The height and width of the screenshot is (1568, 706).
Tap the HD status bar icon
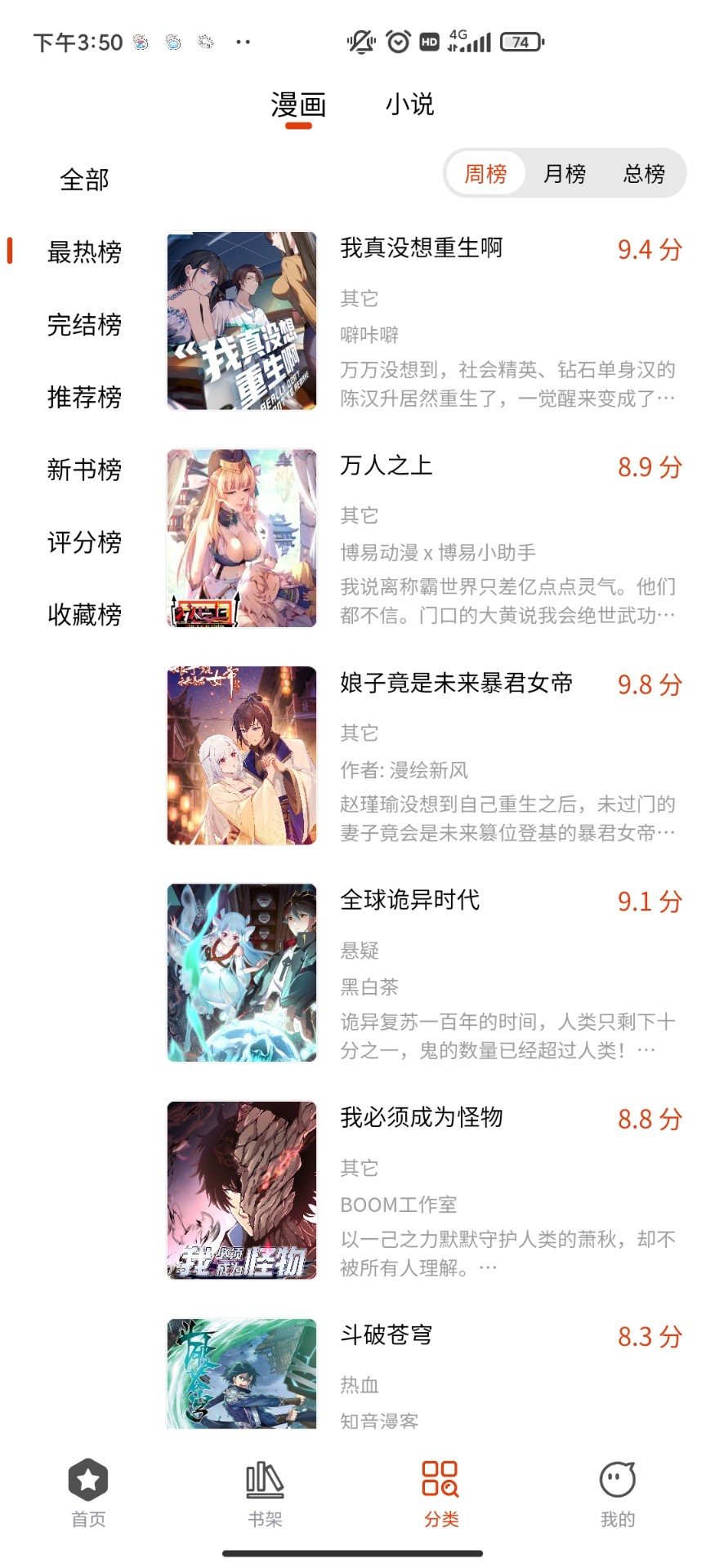[429, 41]
